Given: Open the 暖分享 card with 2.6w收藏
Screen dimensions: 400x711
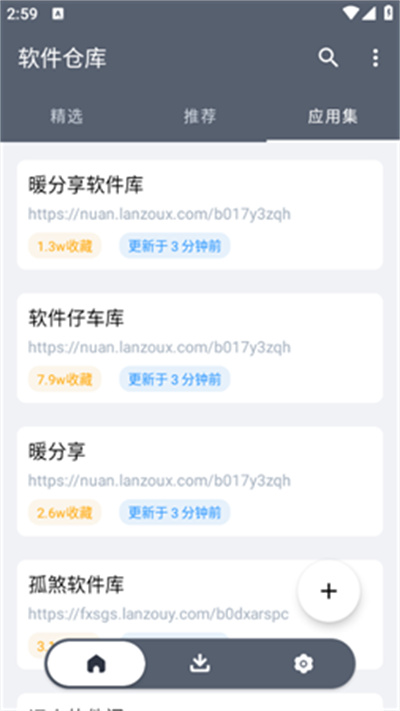Looking at the screenshot, I should (x=200, y=482).
